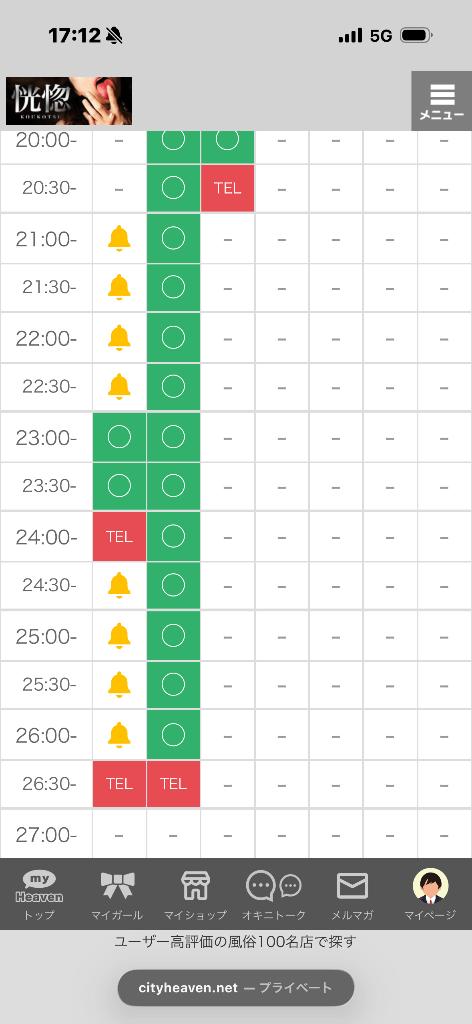Open the マイショップ tab
This screenshot has height=1024, width=472.
coord(195,894)
